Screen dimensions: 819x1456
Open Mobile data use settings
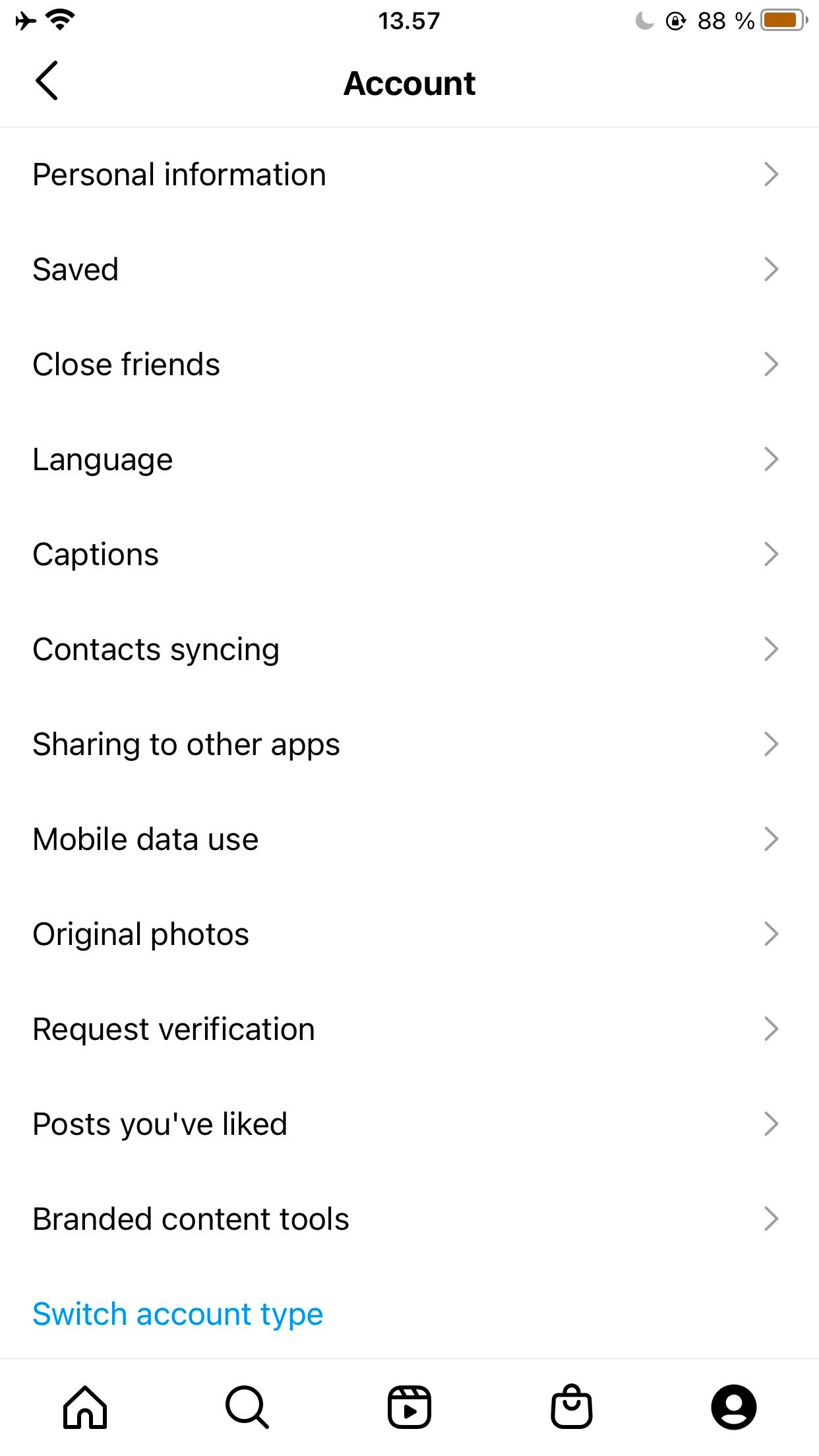(146, 839)
